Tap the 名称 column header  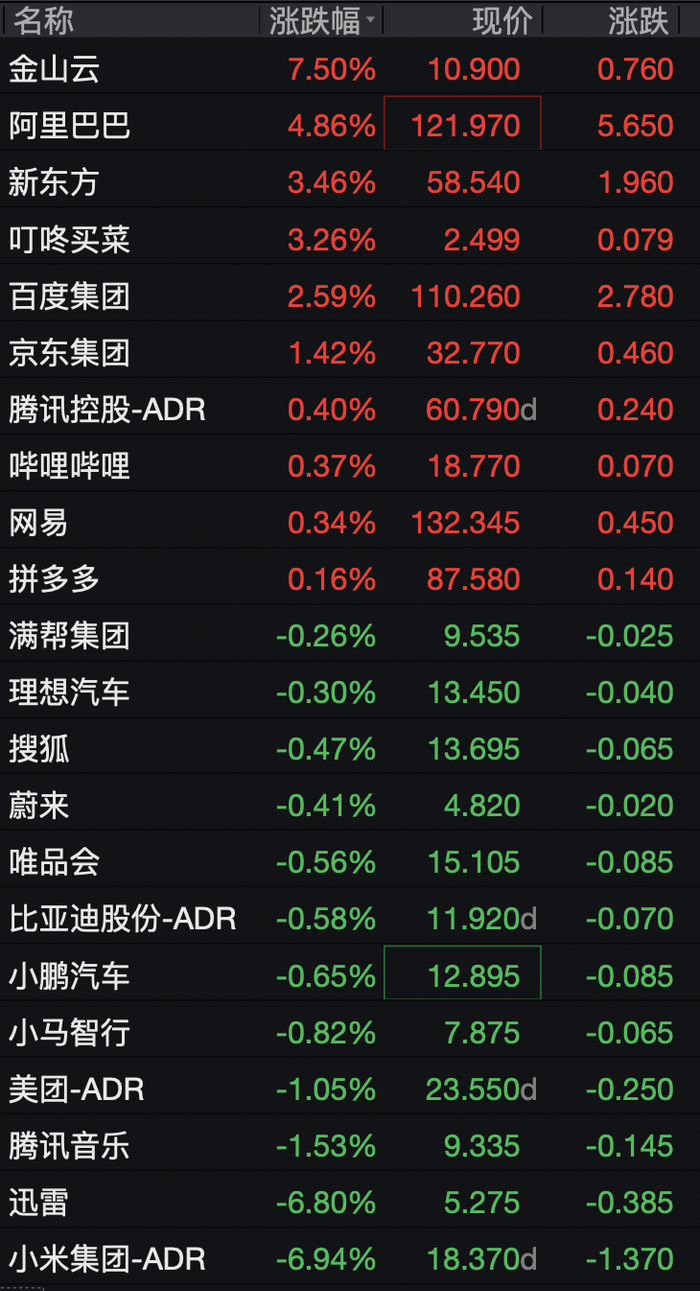129,20
